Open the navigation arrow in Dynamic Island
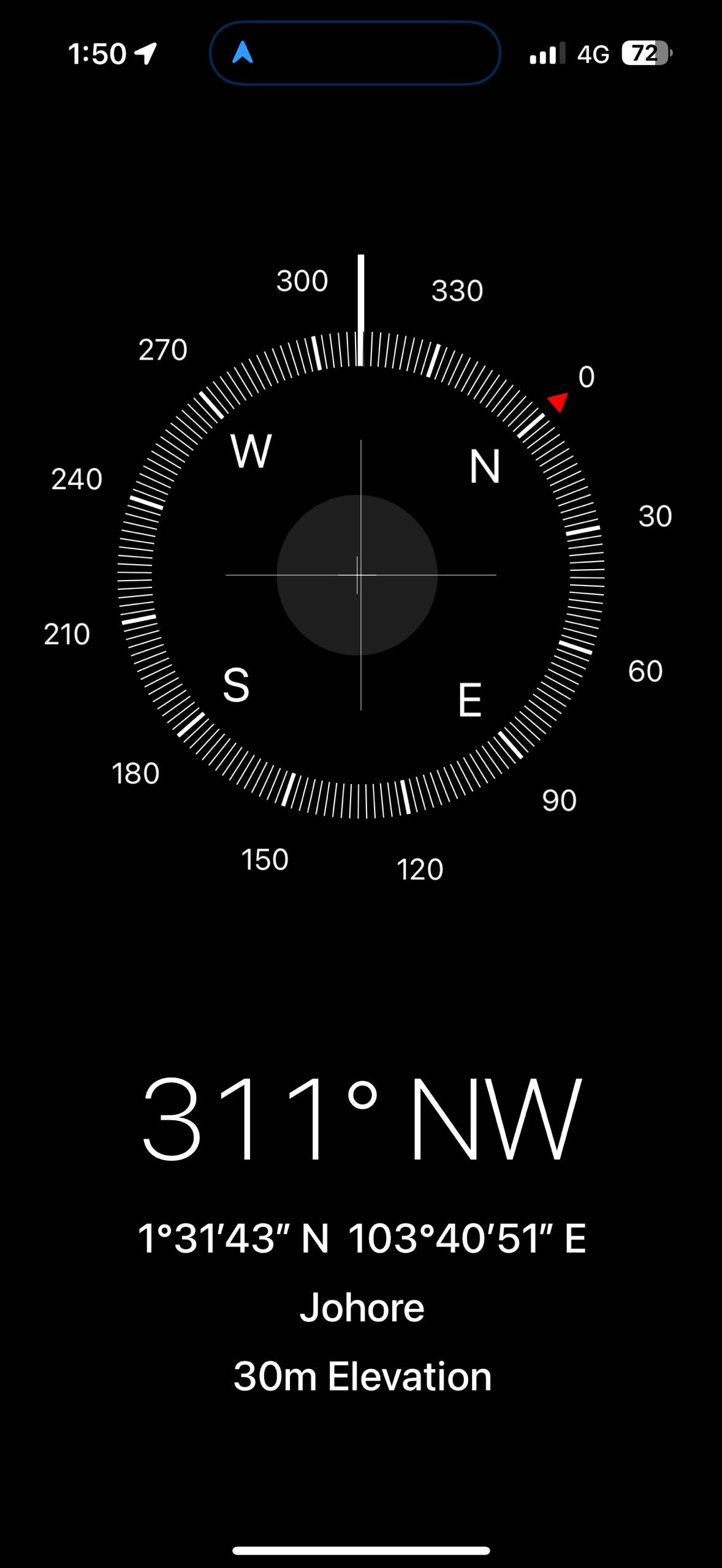This screenshot has height=1568, width=722. [243, 53]
